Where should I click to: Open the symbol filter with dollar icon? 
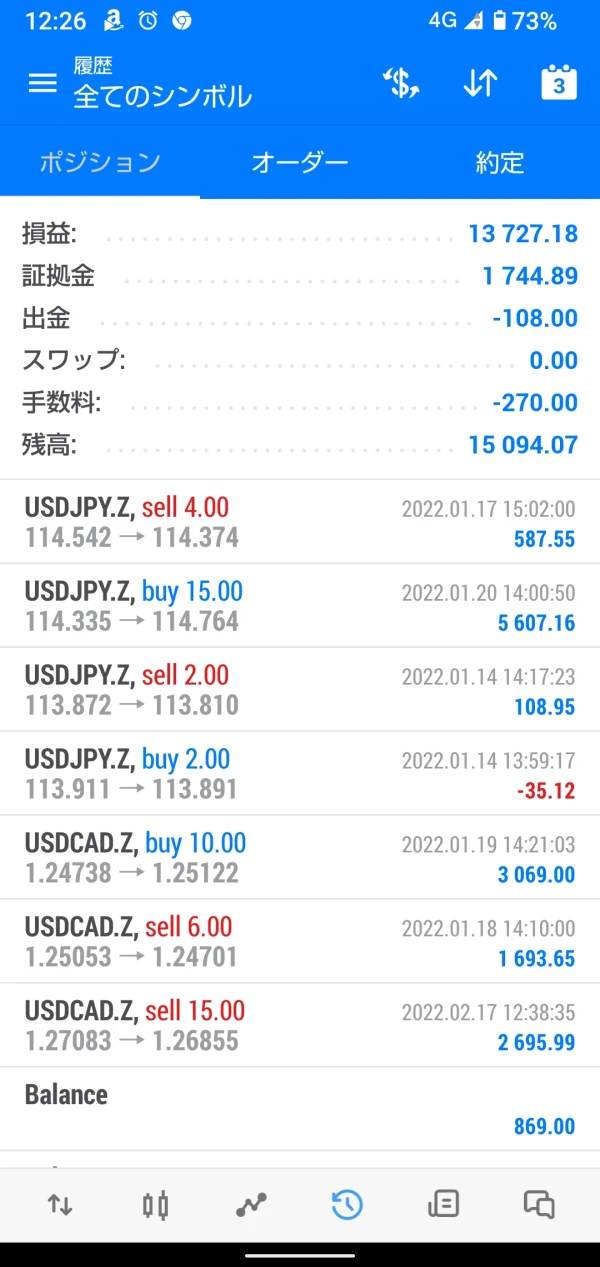coord(401,84)
